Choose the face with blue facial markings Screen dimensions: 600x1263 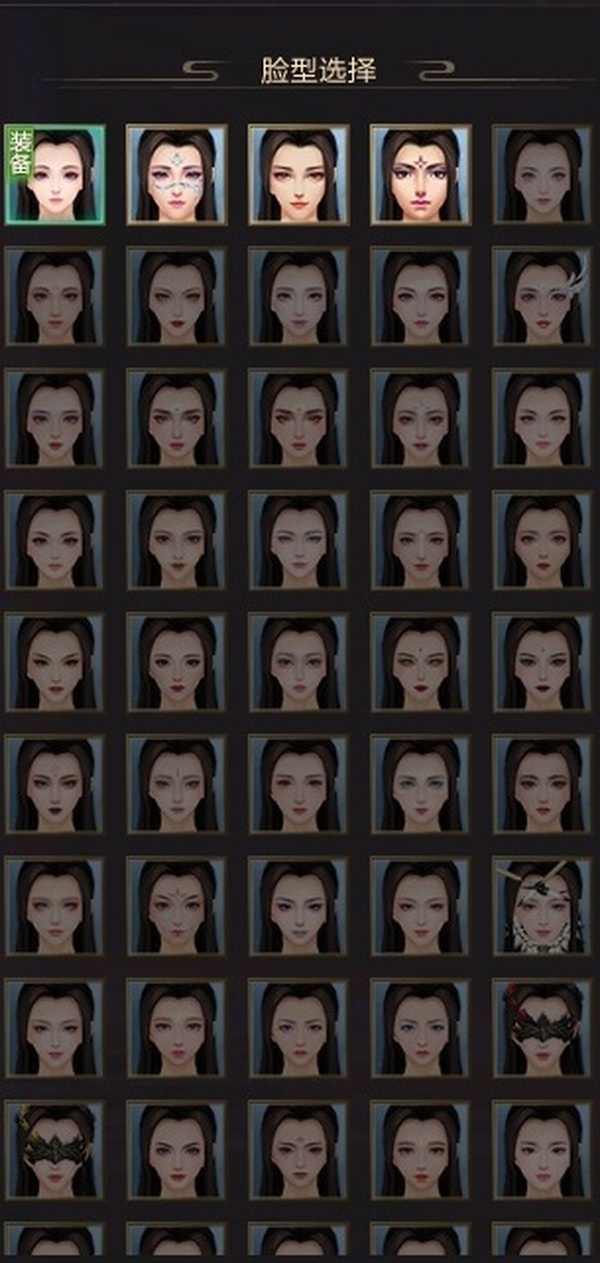tap(176, 175)
